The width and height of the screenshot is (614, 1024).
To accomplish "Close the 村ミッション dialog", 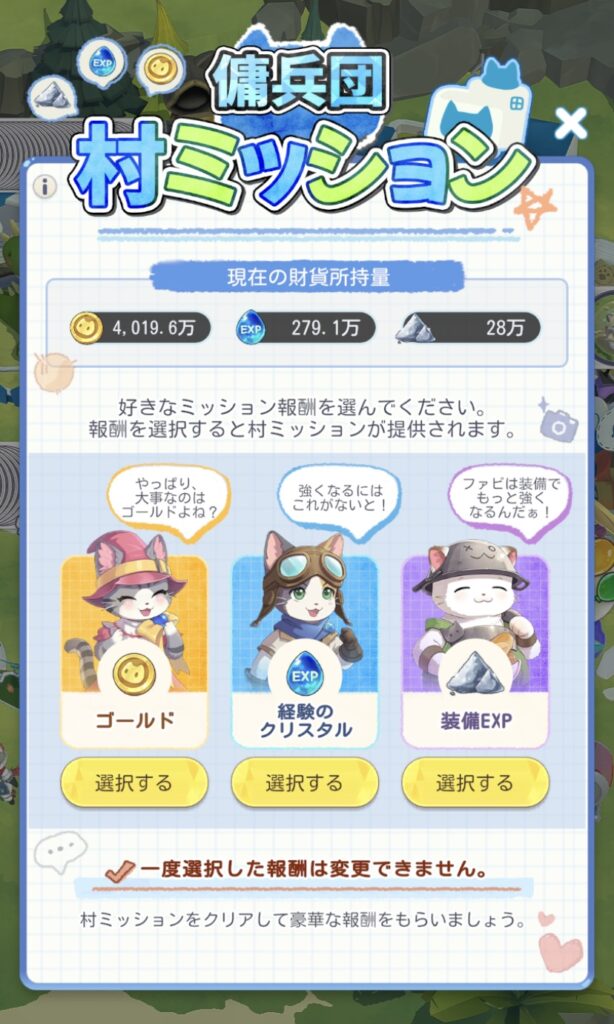I will (571, 124).
